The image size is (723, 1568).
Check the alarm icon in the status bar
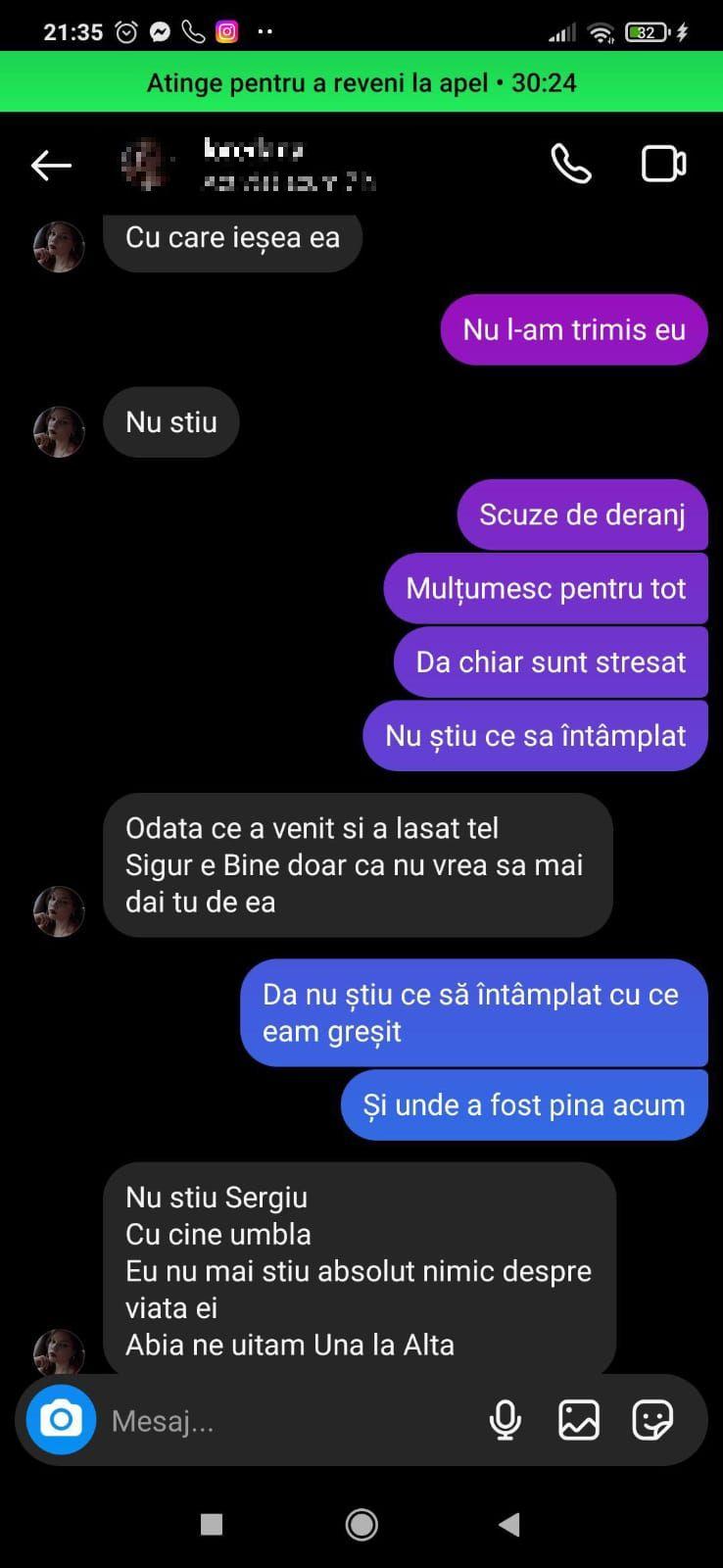[126, 30]
